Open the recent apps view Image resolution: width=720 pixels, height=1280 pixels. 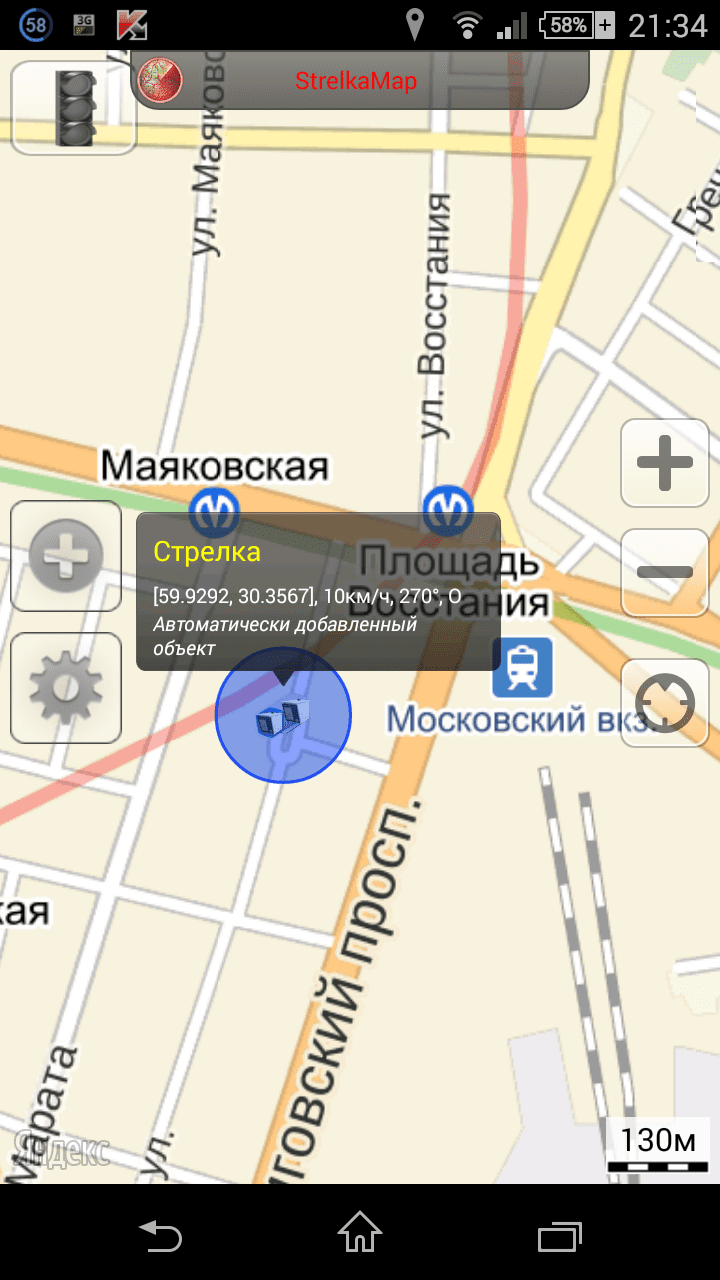point(559,1233)
